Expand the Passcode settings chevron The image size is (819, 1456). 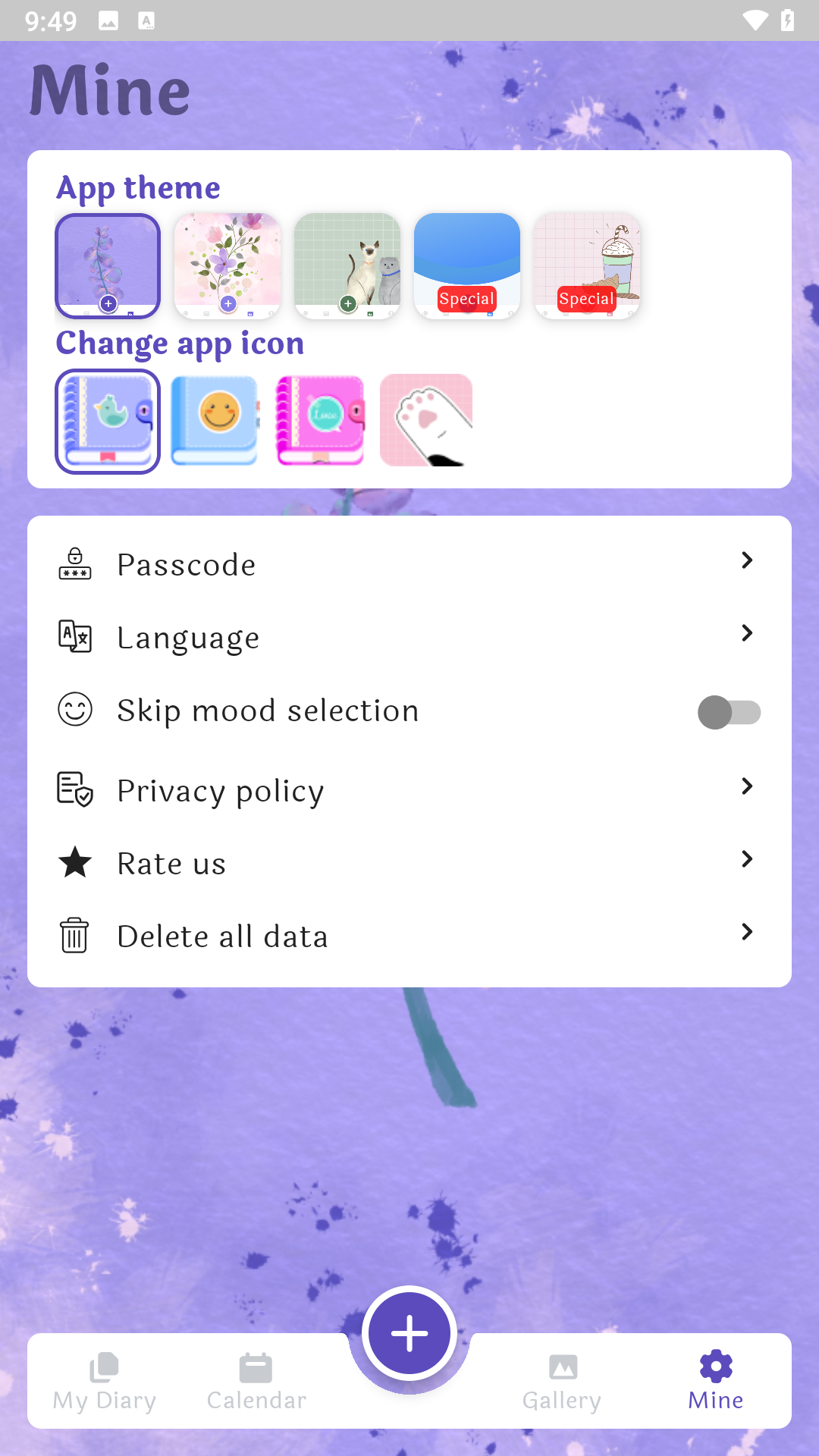click(x=748, y=560)
